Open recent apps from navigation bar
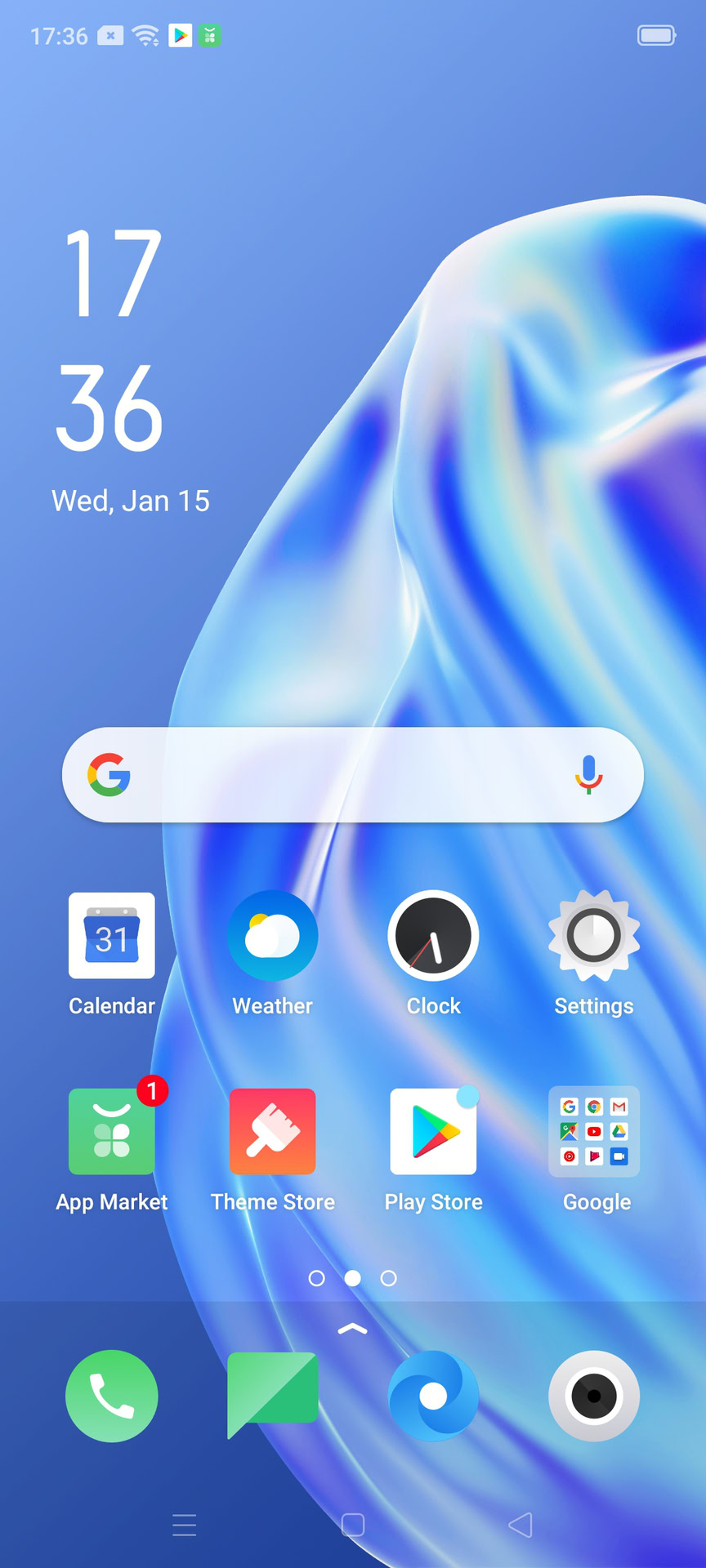706x1568 pixels. pyautogui.click(x=185, y=1525)
